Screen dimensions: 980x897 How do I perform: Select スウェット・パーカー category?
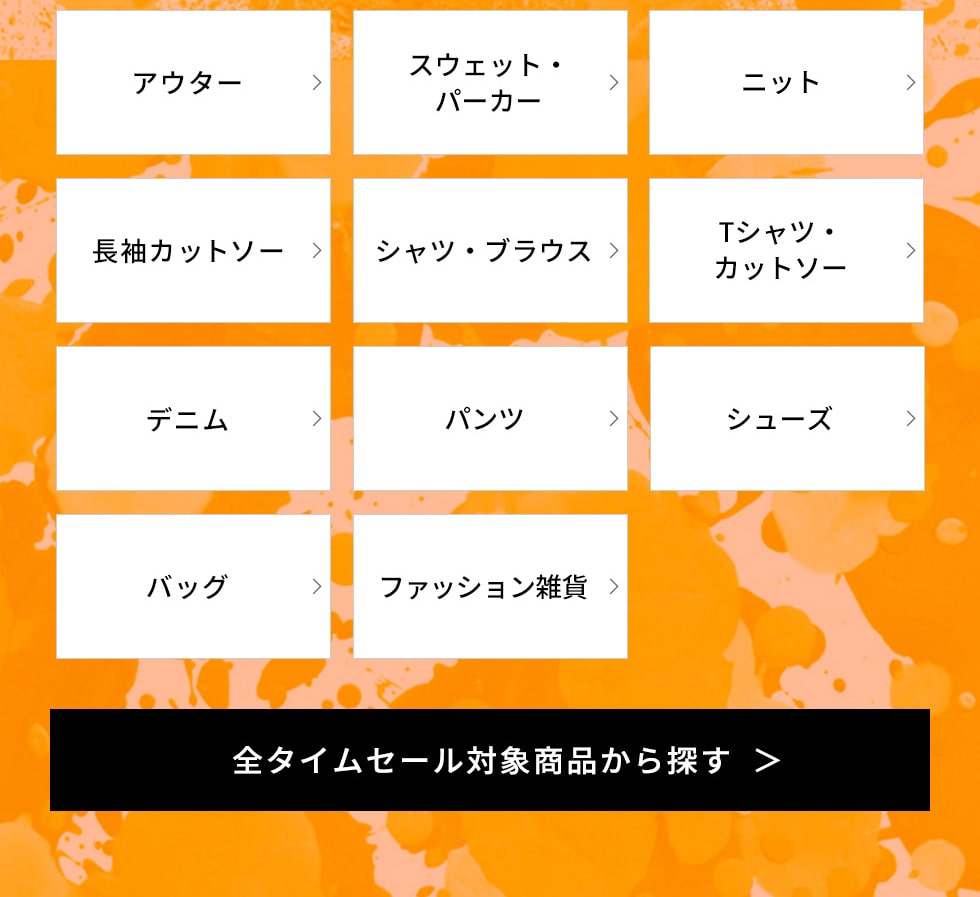tap(490, 82)
